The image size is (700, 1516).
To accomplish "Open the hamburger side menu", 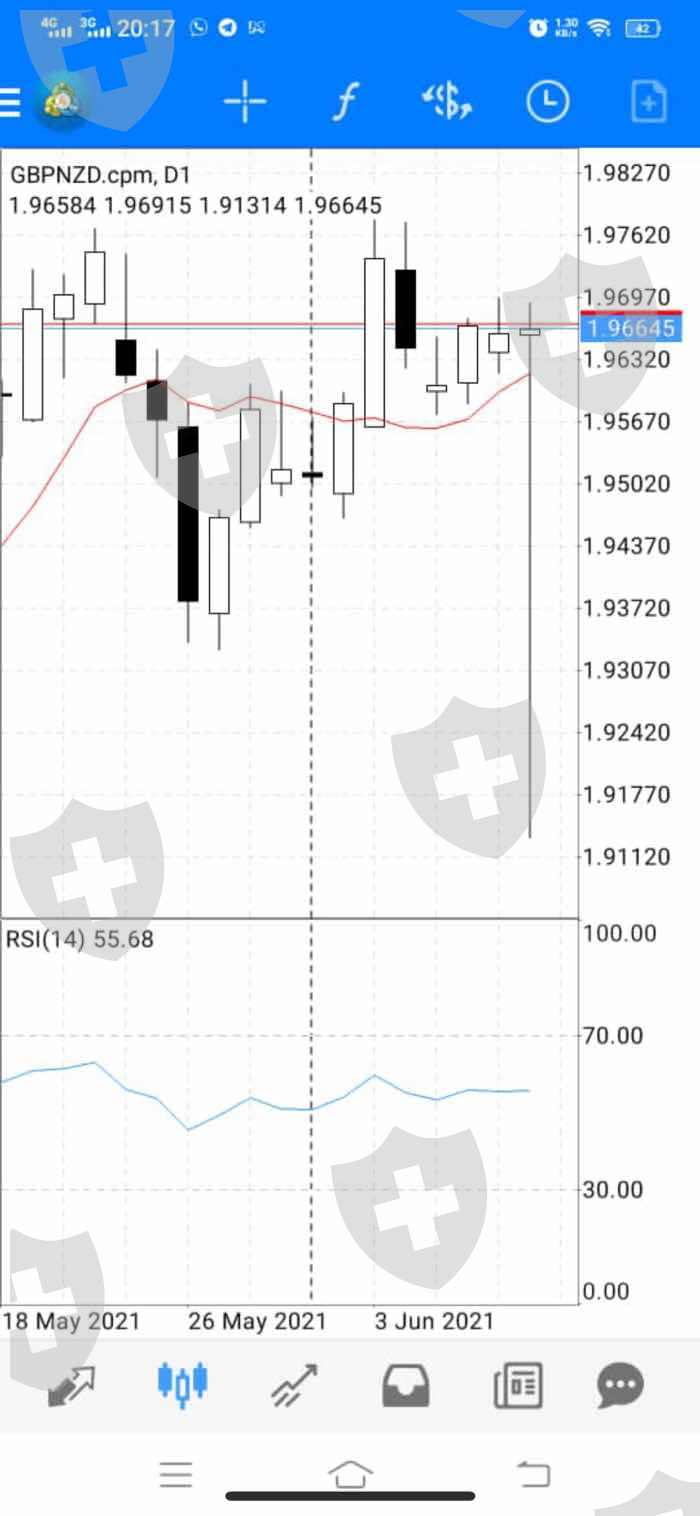I will click(9, 102).
